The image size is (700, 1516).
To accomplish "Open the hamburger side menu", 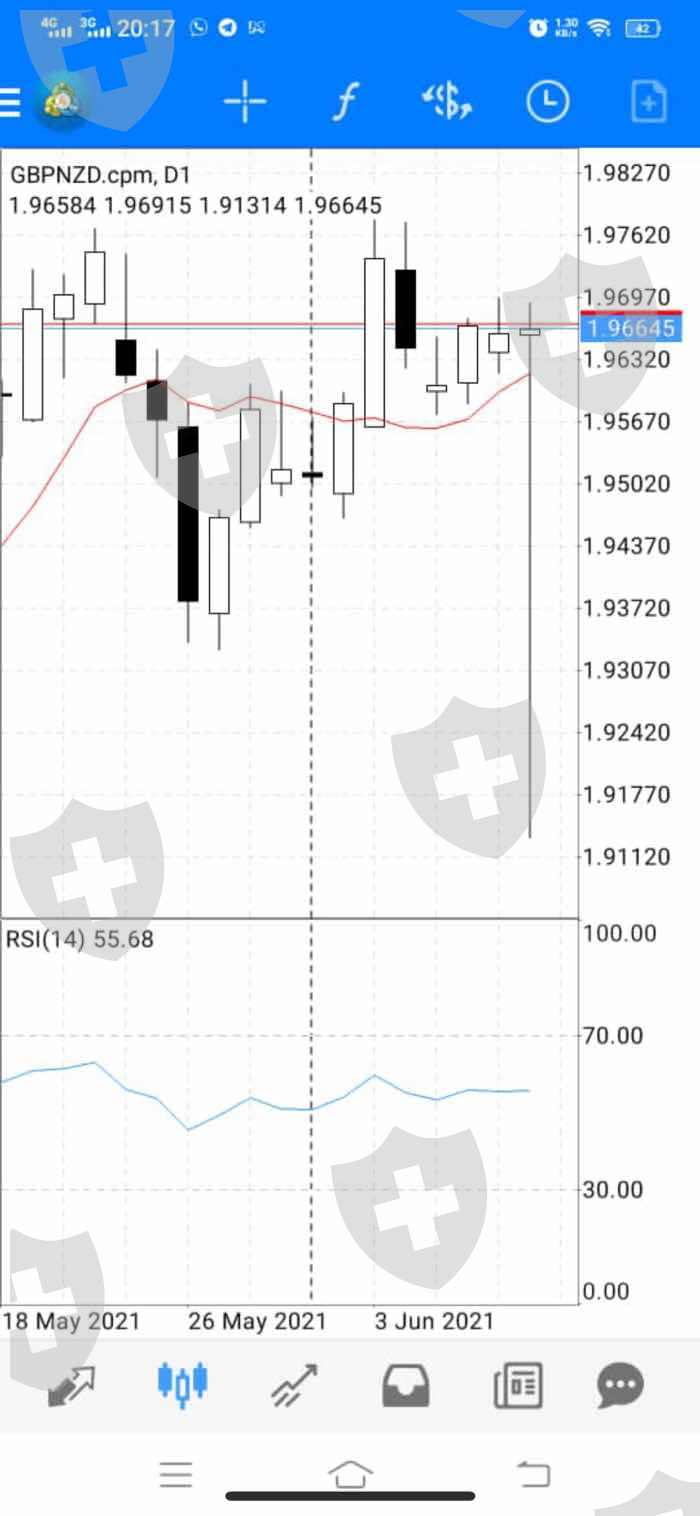I will click(9, 102).
